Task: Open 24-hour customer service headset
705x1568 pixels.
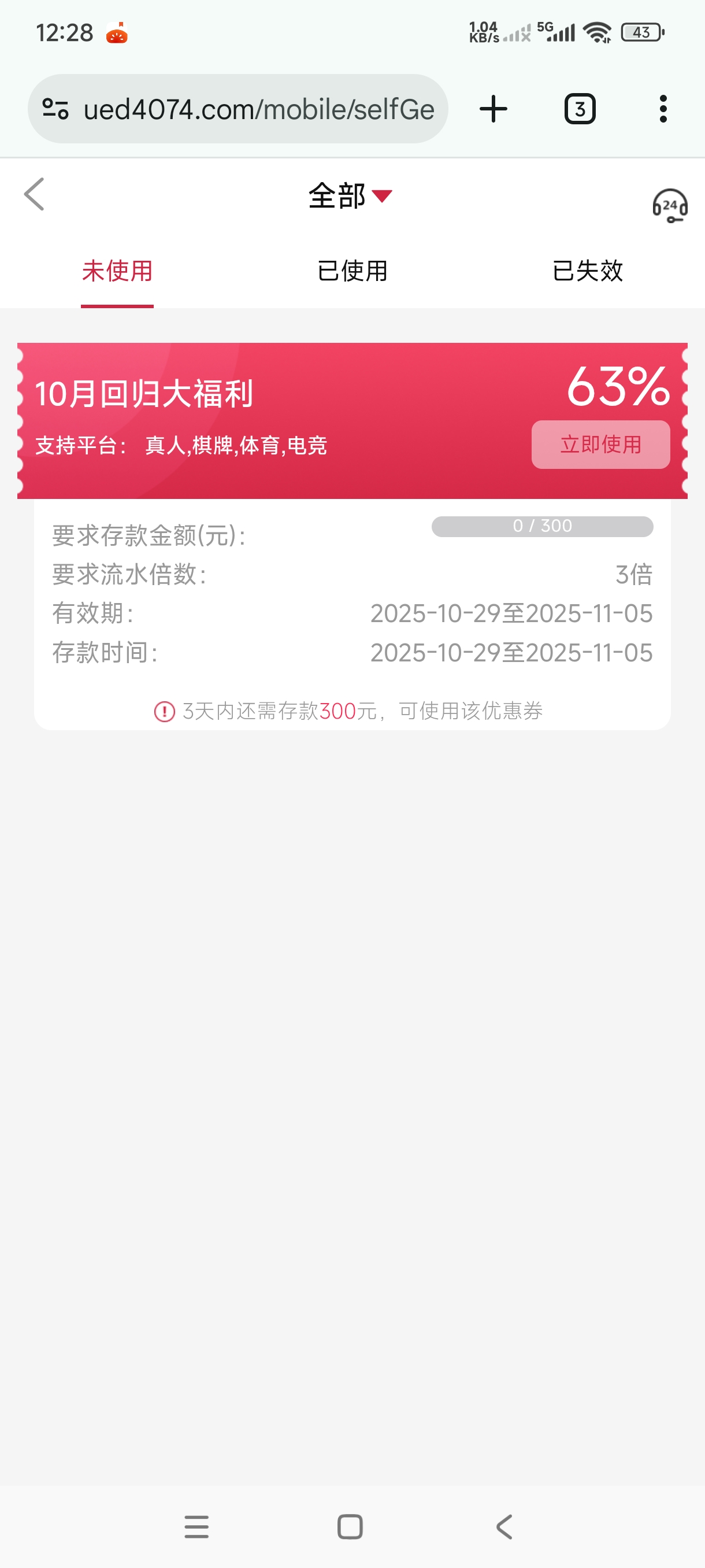Action: point(669,206)
